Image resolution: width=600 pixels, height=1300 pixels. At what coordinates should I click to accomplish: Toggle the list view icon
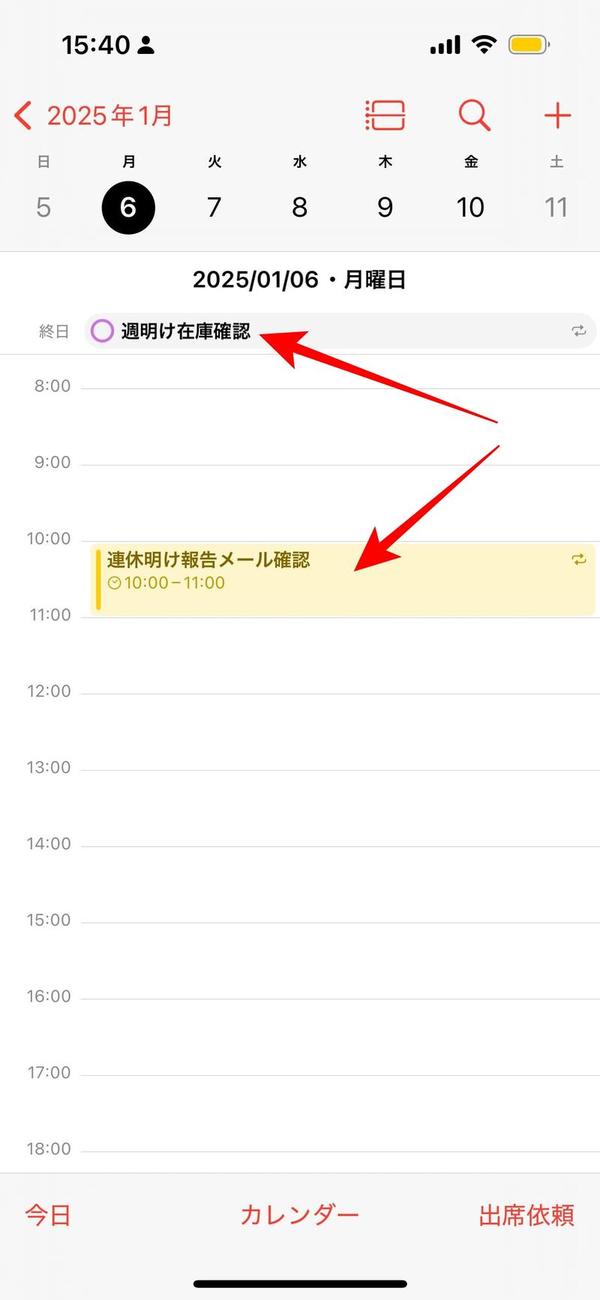[x=385, y=116]
